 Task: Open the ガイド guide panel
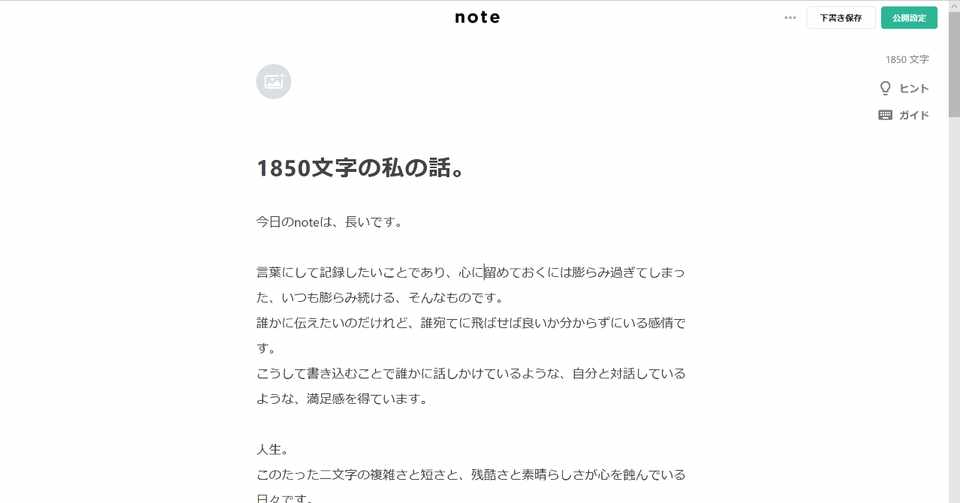(904, 115)
